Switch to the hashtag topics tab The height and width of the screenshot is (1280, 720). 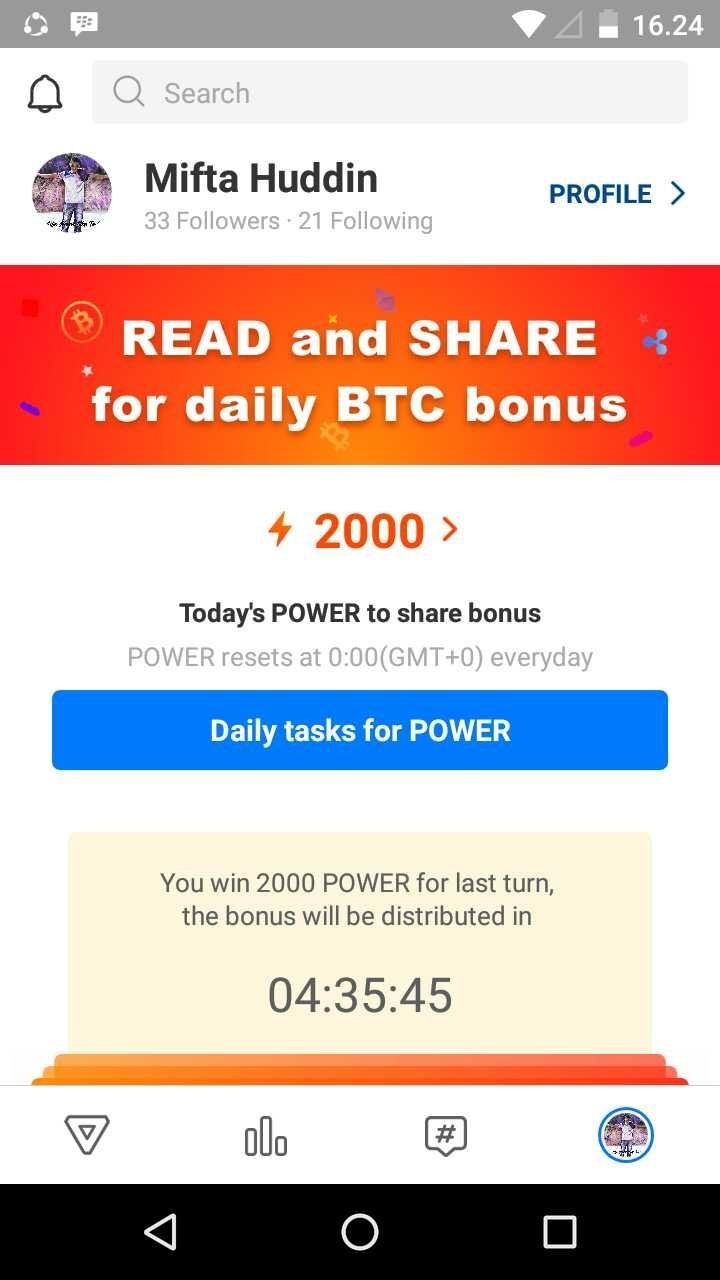coord(446,1135)
